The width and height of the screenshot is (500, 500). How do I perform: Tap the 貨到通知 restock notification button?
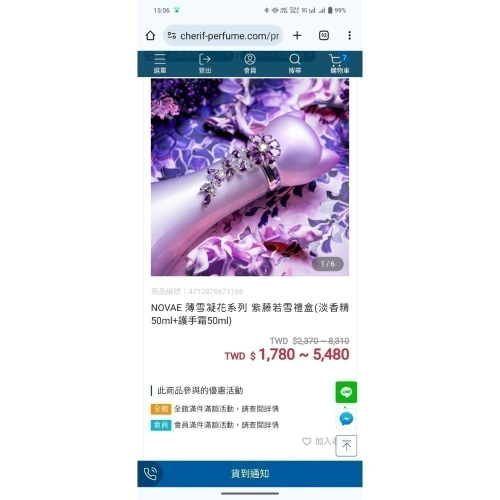[250, 474]
